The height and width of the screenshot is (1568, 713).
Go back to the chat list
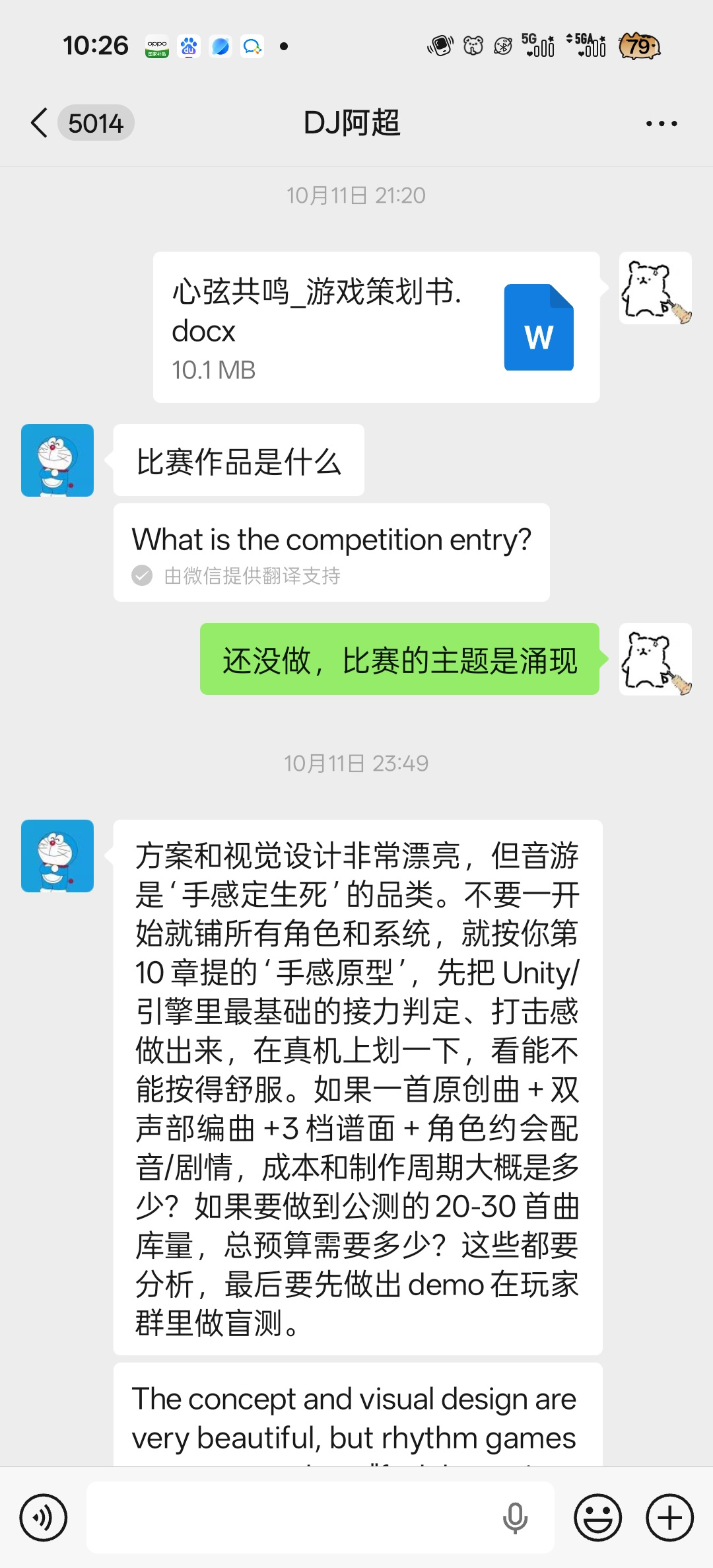click(x=40, y=123)
